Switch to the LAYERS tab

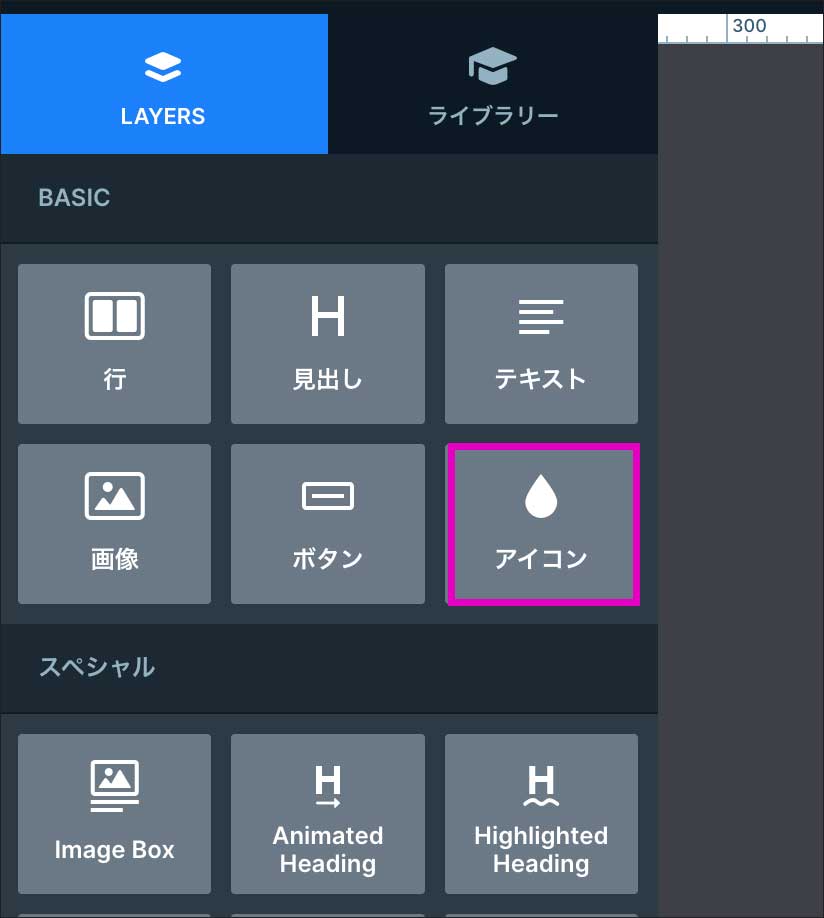[164, 85]
